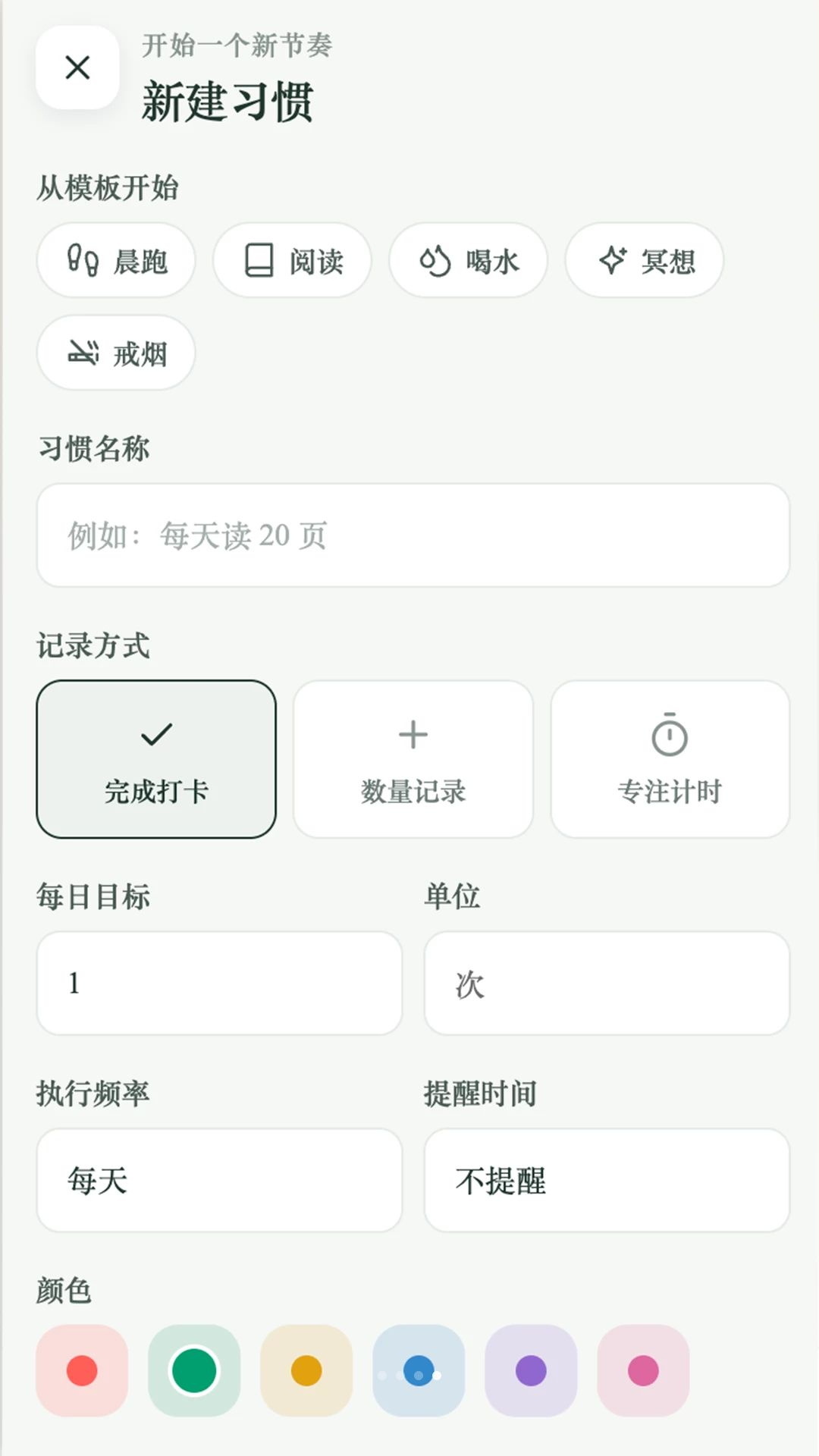Select the blue color swatch

tap(419, 1371)
